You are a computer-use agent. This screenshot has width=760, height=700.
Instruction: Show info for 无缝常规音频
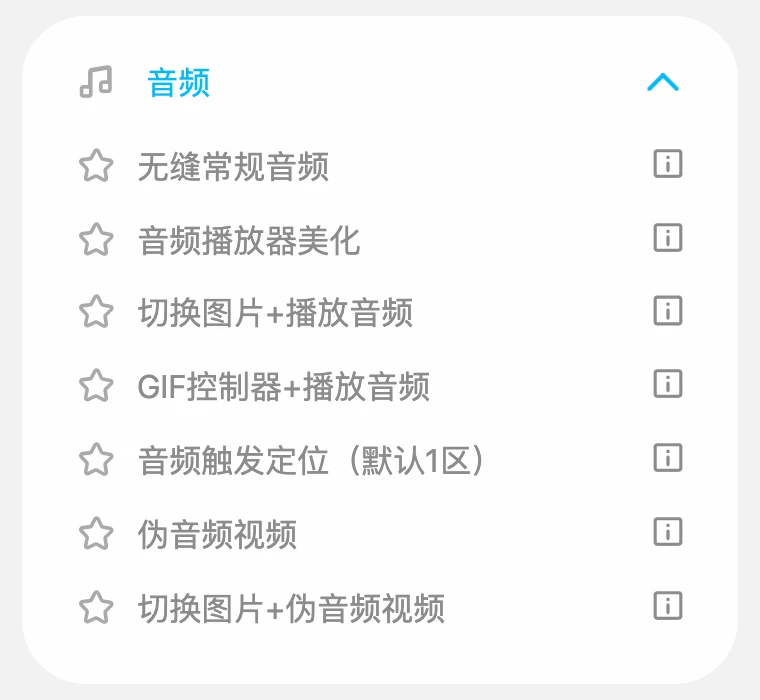(x=667, y=164)
